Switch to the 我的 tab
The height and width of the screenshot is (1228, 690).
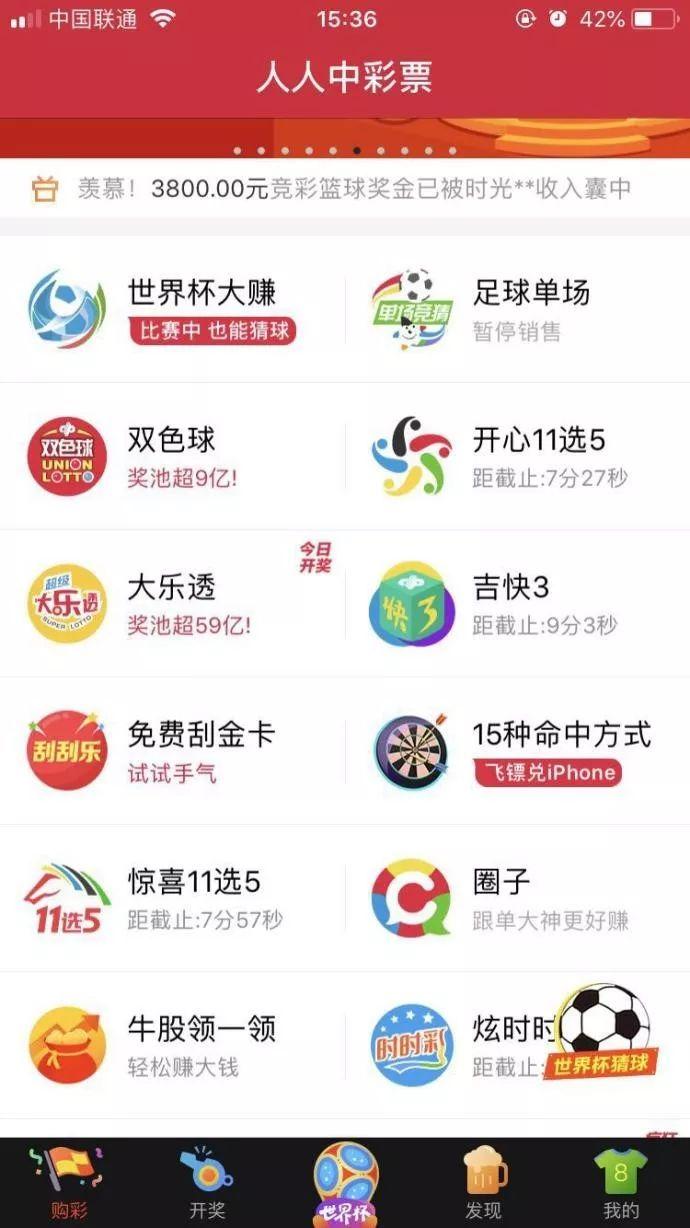click(621, 1183)
